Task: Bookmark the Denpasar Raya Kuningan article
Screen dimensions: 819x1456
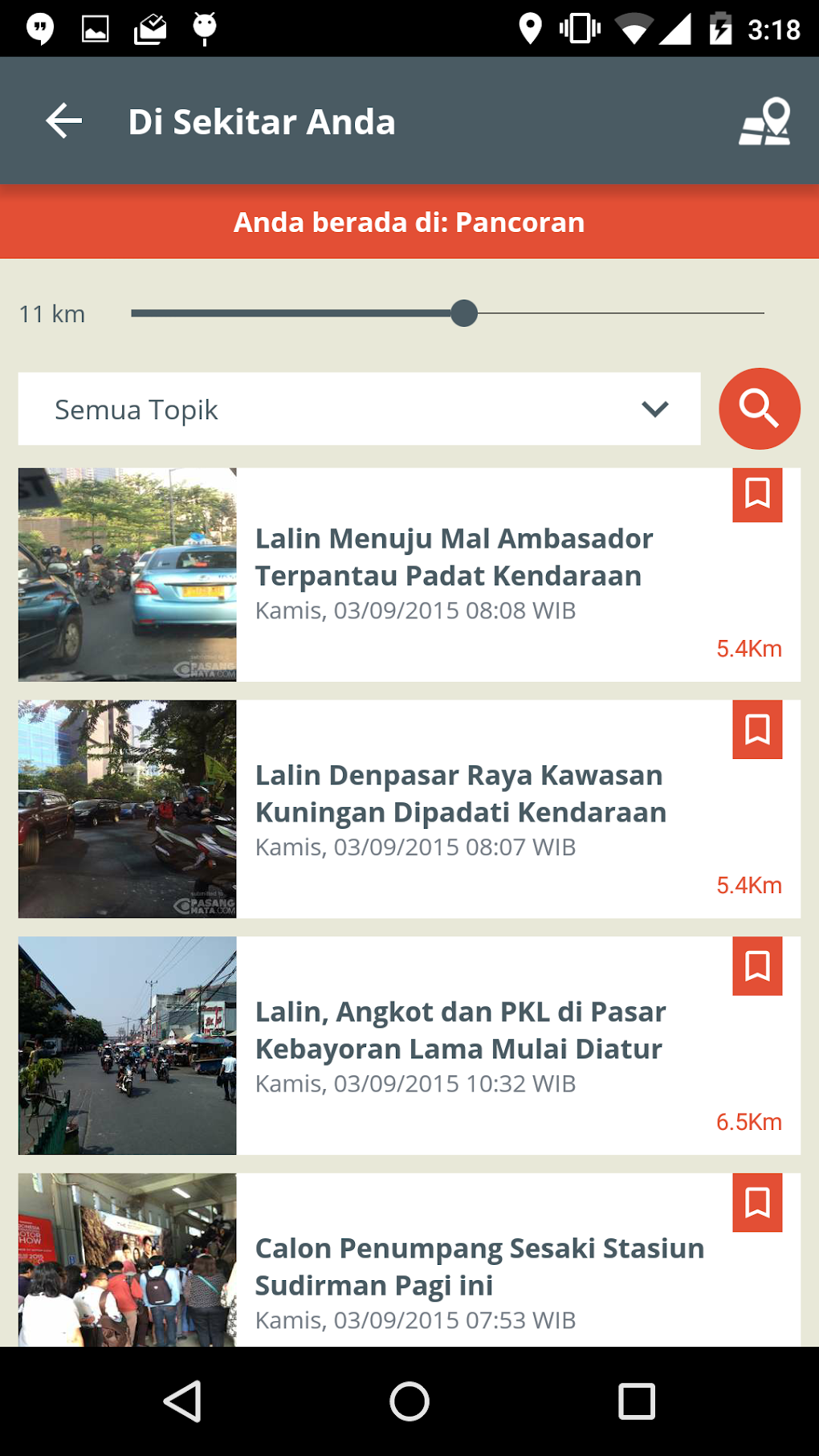Action: click(x=757, y=729)
